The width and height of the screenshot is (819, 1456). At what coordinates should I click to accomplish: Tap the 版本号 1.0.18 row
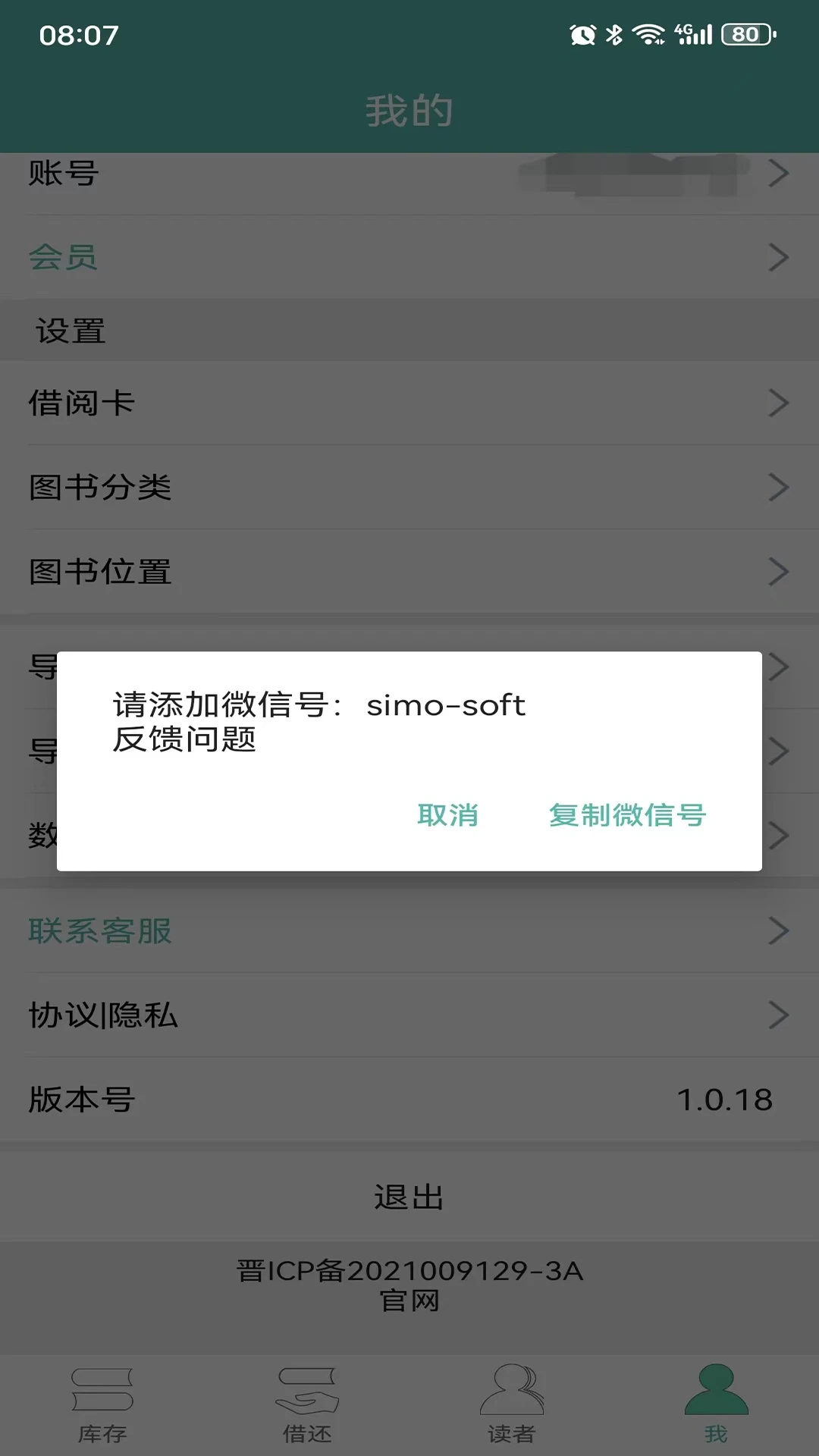coord(409,1101)
